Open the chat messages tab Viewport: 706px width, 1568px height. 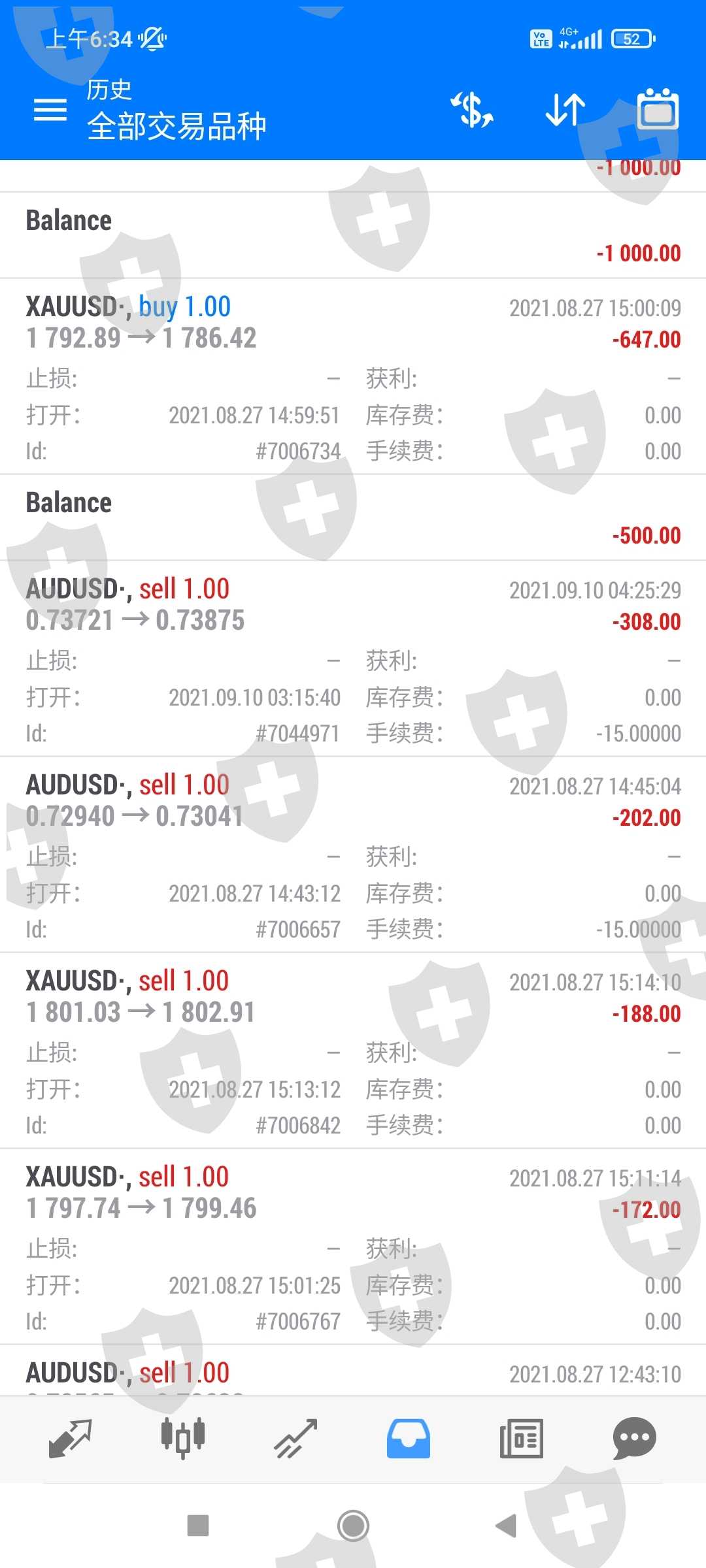(634, 1439)
